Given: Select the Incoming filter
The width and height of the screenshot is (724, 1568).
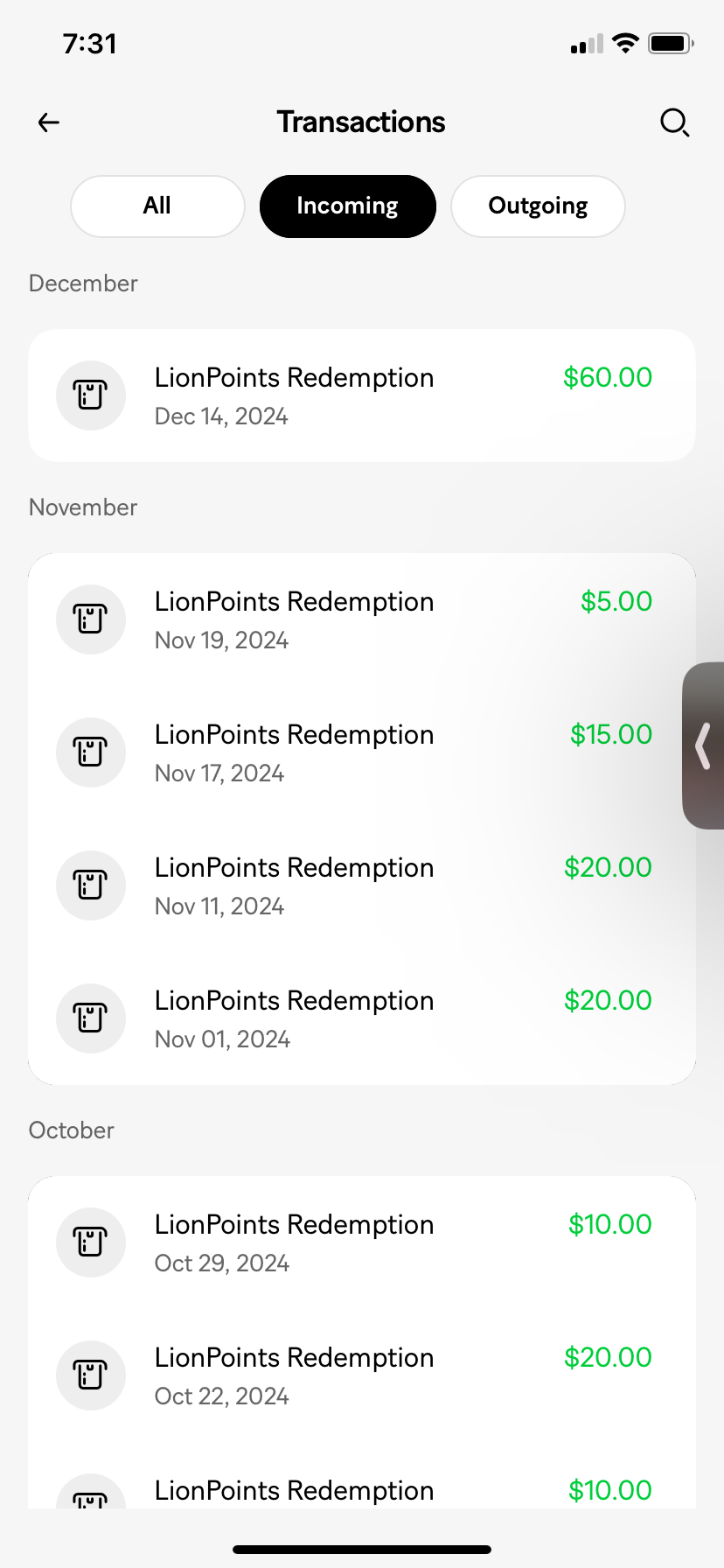Looking at the screenshot, I should pyautogui.click(x=348, y=206).
